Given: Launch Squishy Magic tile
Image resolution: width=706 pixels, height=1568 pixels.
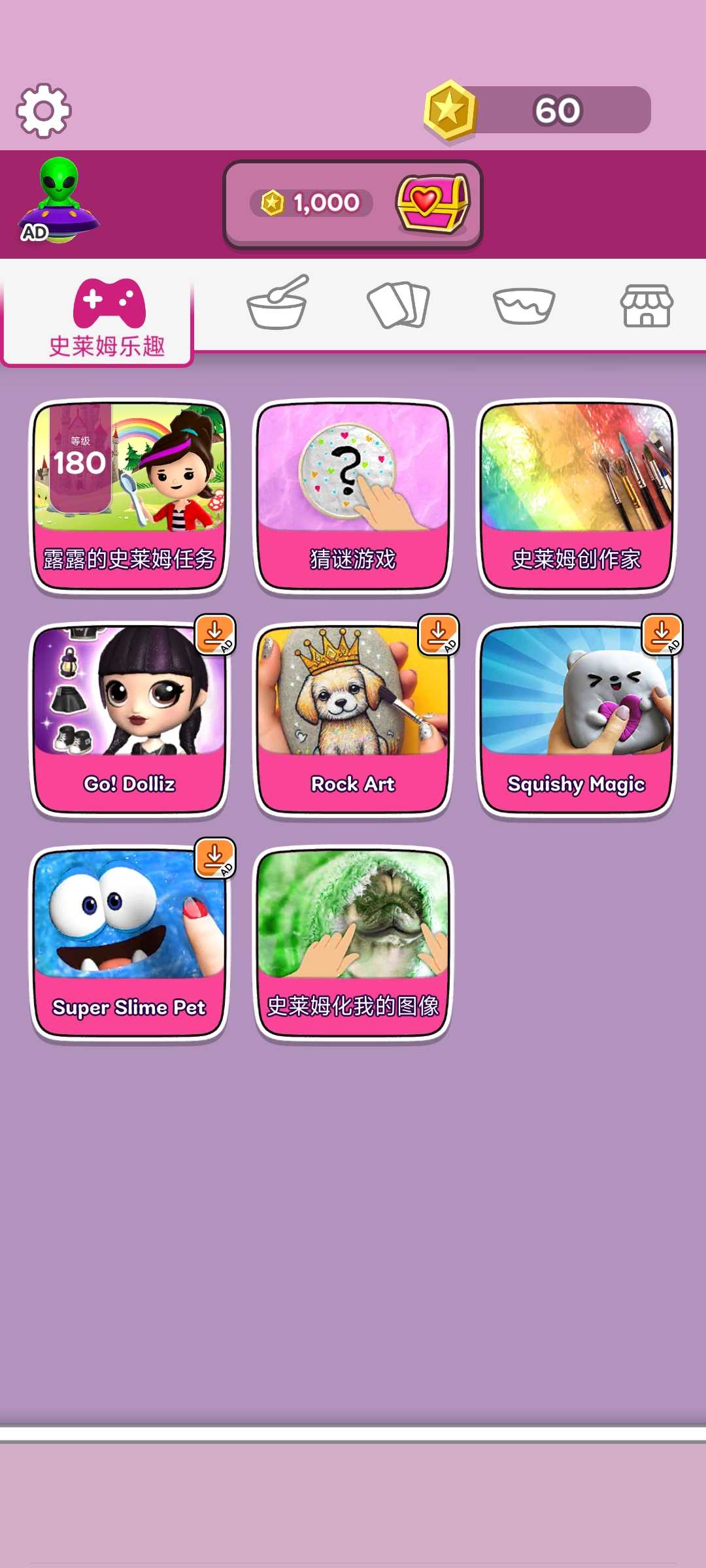Looking at the screenshot, I should click(x=577, y=719).
